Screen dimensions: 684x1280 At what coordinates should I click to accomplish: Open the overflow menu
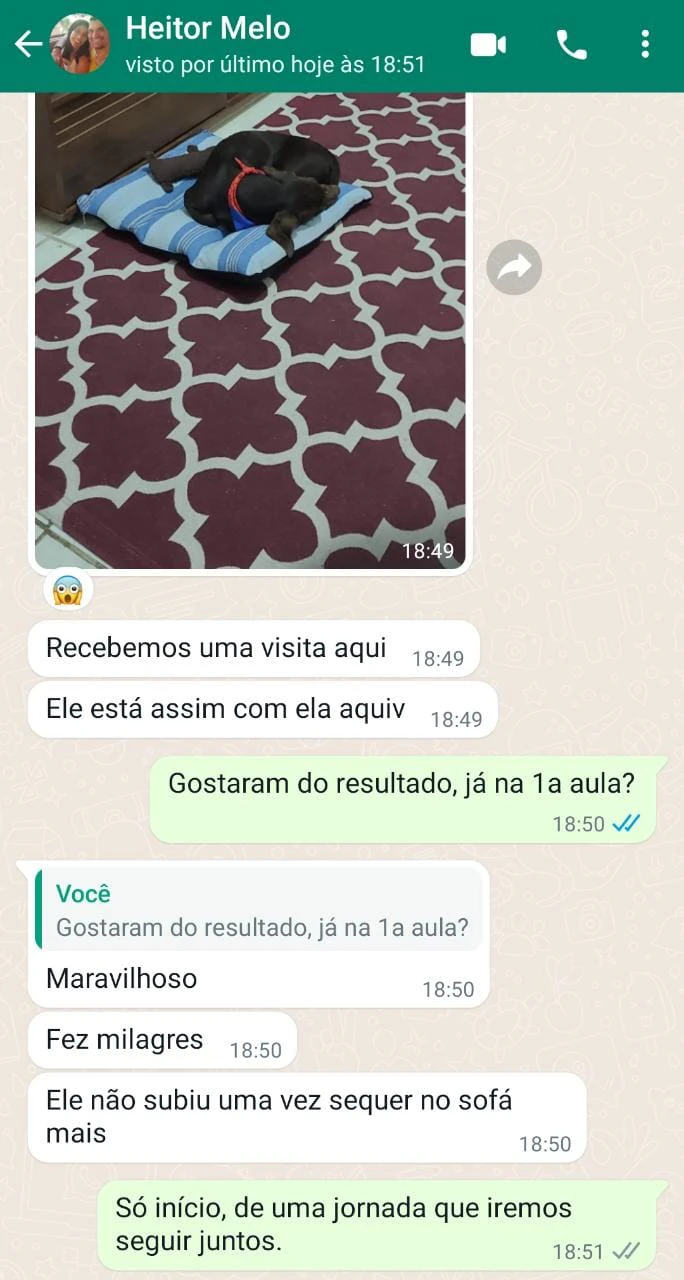click(x=645, y=45)
